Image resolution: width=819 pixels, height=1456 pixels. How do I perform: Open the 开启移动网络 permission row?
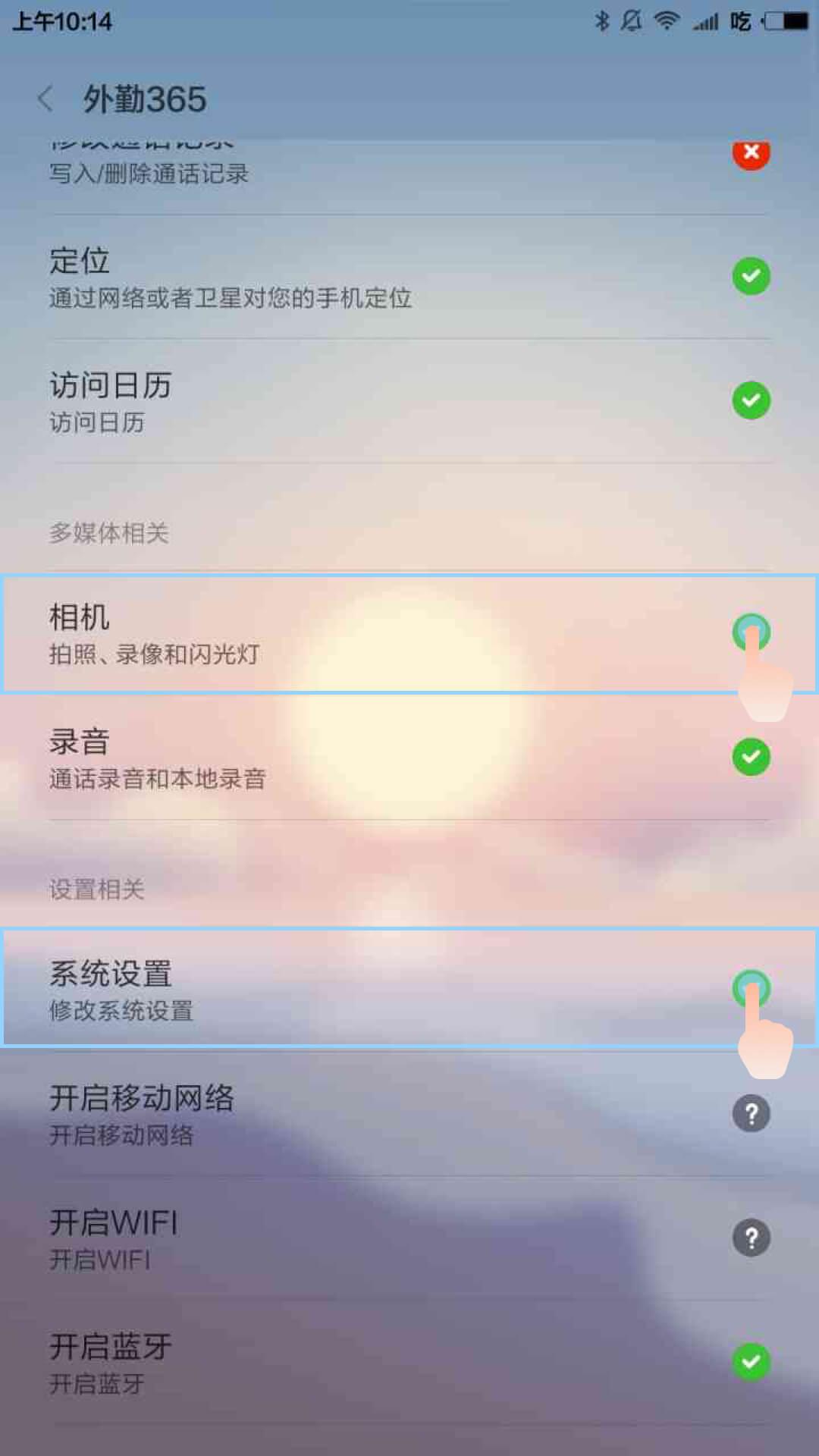click(409, 1114)
